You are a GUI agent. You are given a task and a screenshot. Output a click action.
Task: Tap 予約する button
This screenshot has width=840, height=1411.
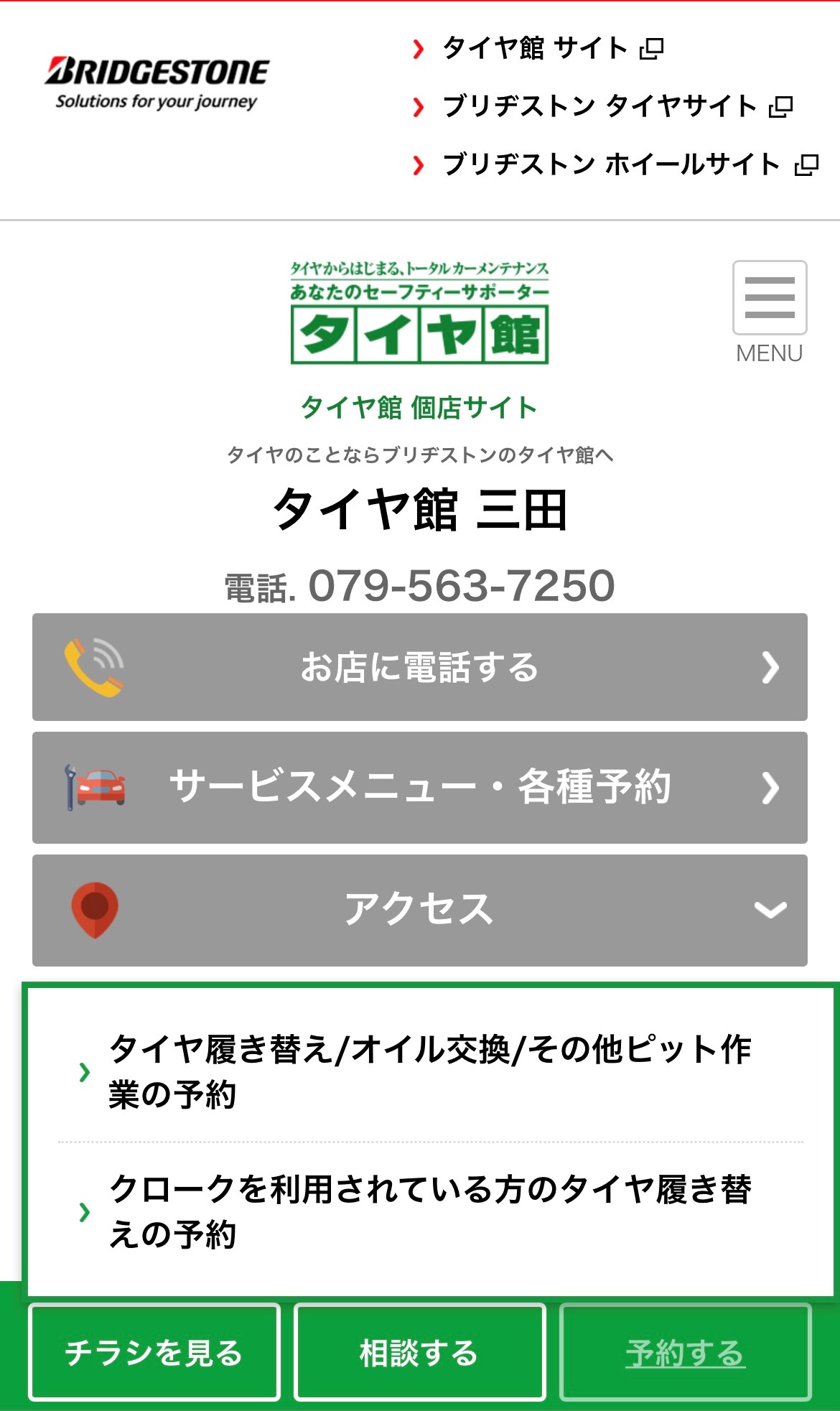[686, 1352]
